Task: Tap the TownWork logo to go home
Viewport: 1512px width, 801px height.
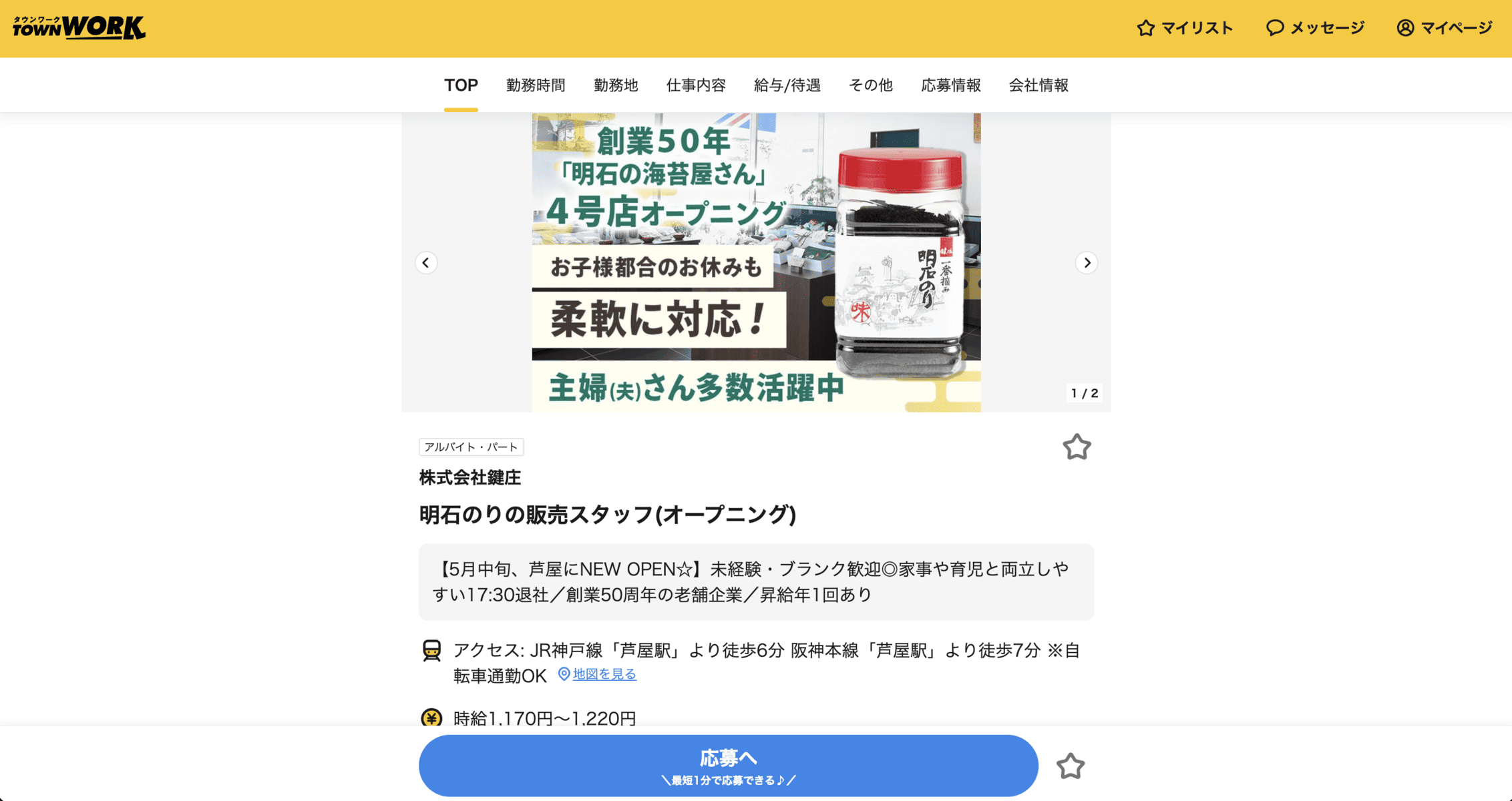Action: (79, 28)
